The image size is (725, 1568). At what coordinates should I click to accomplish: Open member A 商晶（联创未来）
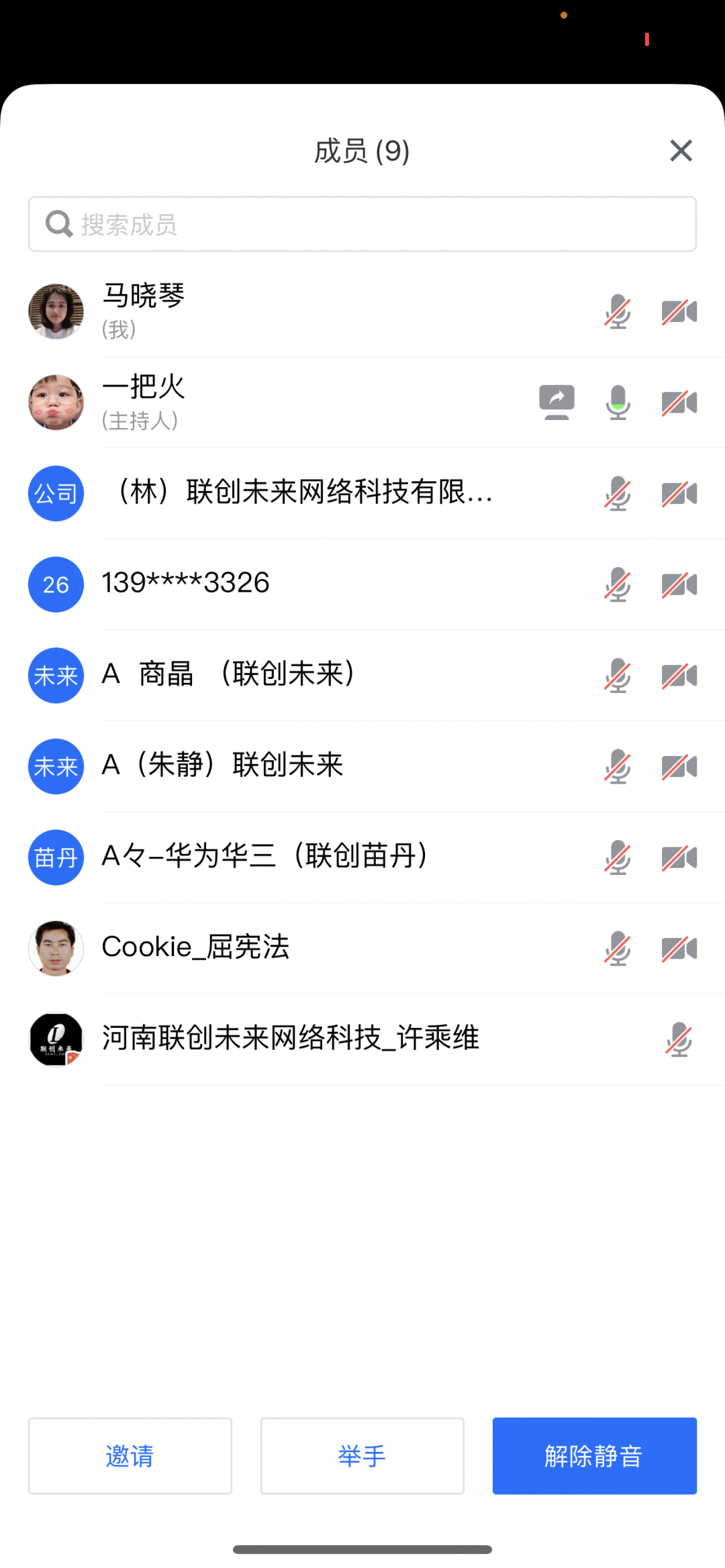pyautogui.click(x=362, y=676)
